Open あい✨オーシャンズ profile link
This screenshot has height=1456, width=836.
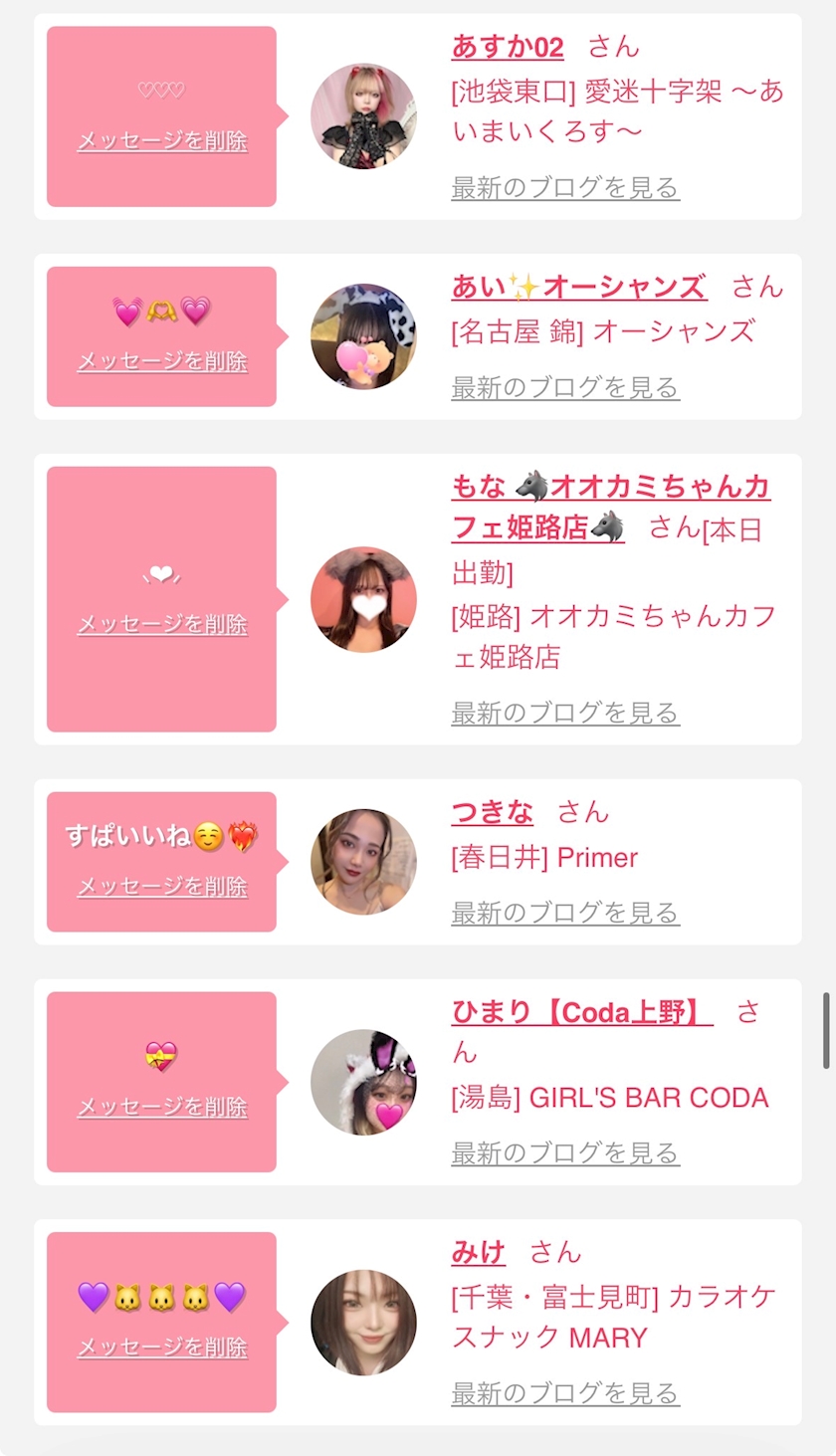[x=578, y=287]
